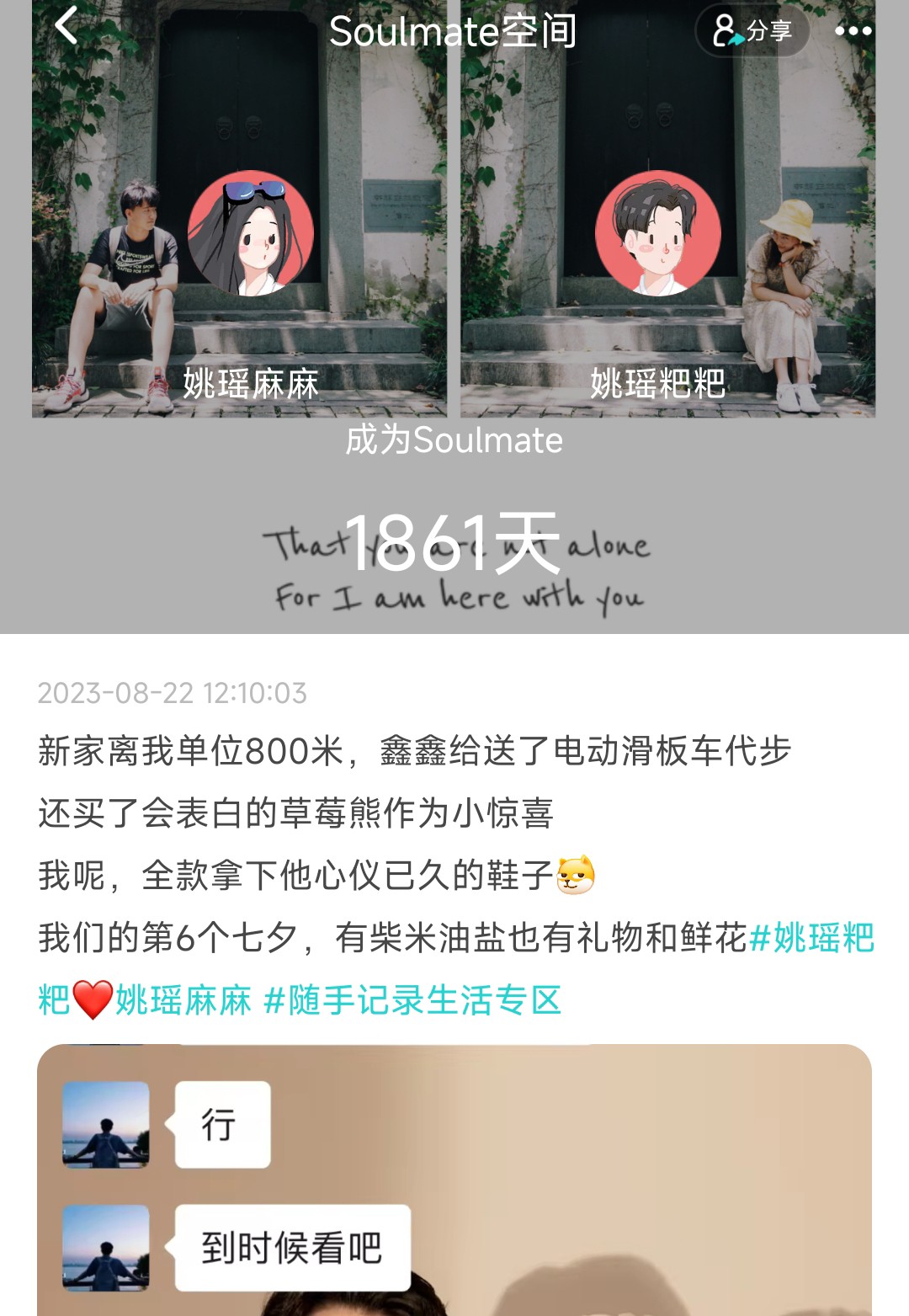The image size is (909, 1316).
Task: Open the three-dot overflow menu
Action: pyautogui.click(x=853, y=31)
